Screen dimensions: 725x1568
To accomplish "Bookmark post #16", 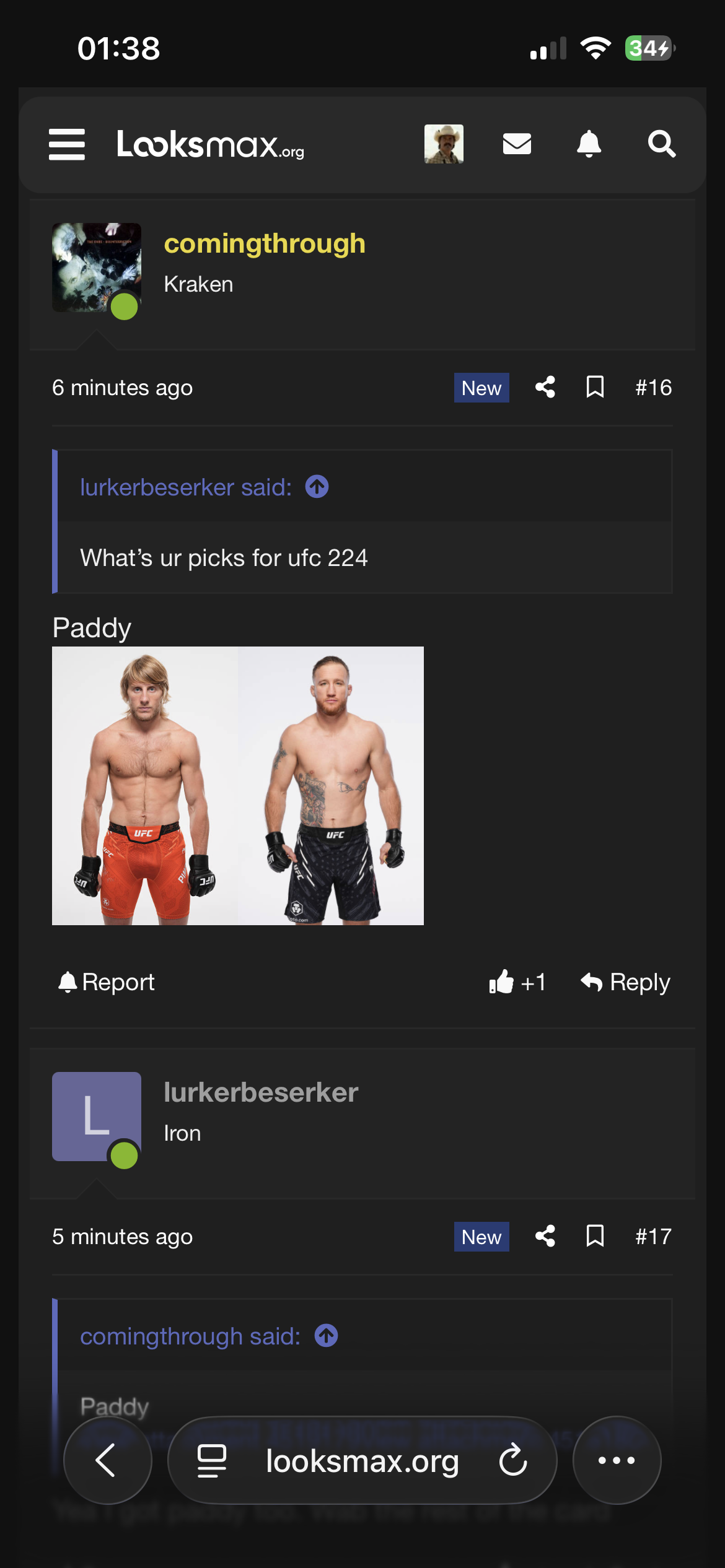I will [595, 388].
